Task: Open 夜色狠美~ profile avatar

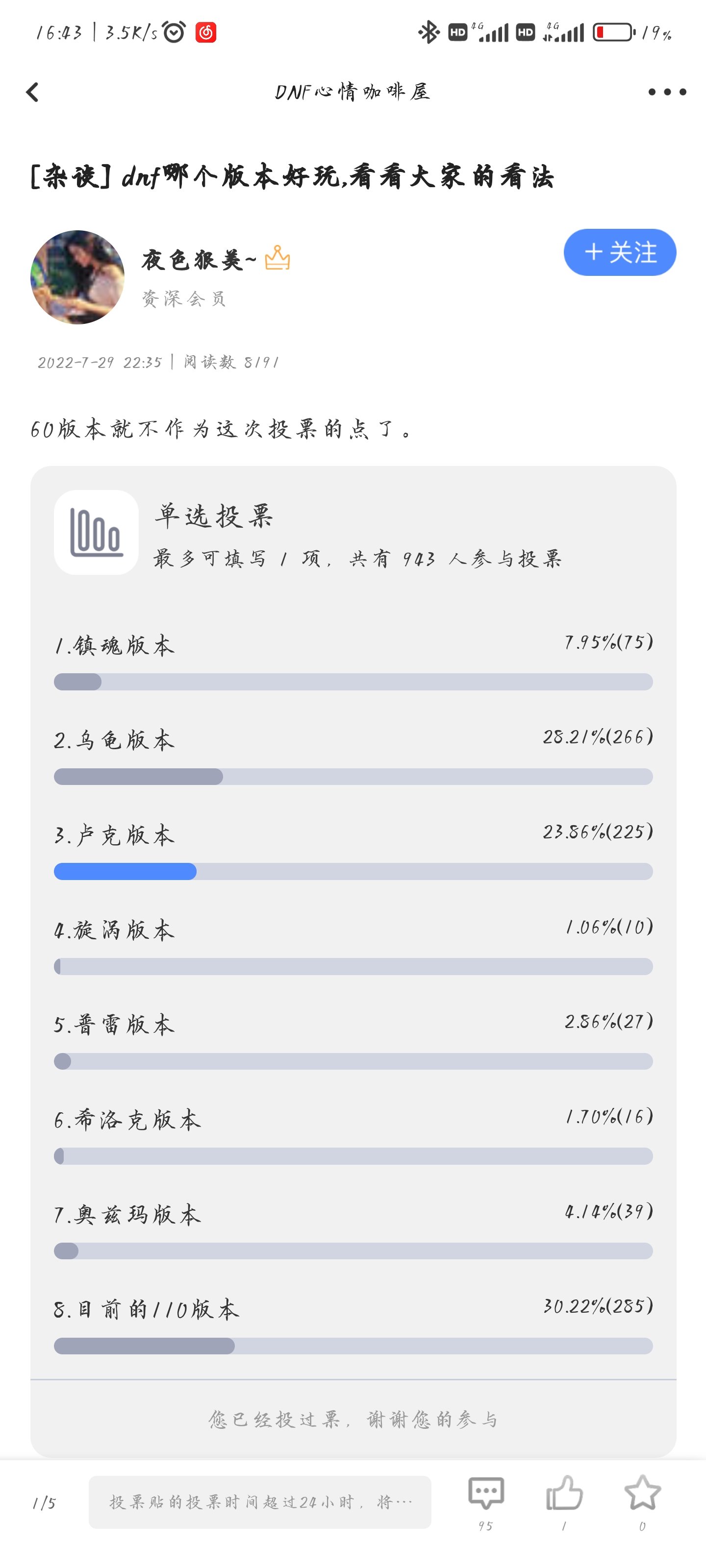Action: click(77, 277)
